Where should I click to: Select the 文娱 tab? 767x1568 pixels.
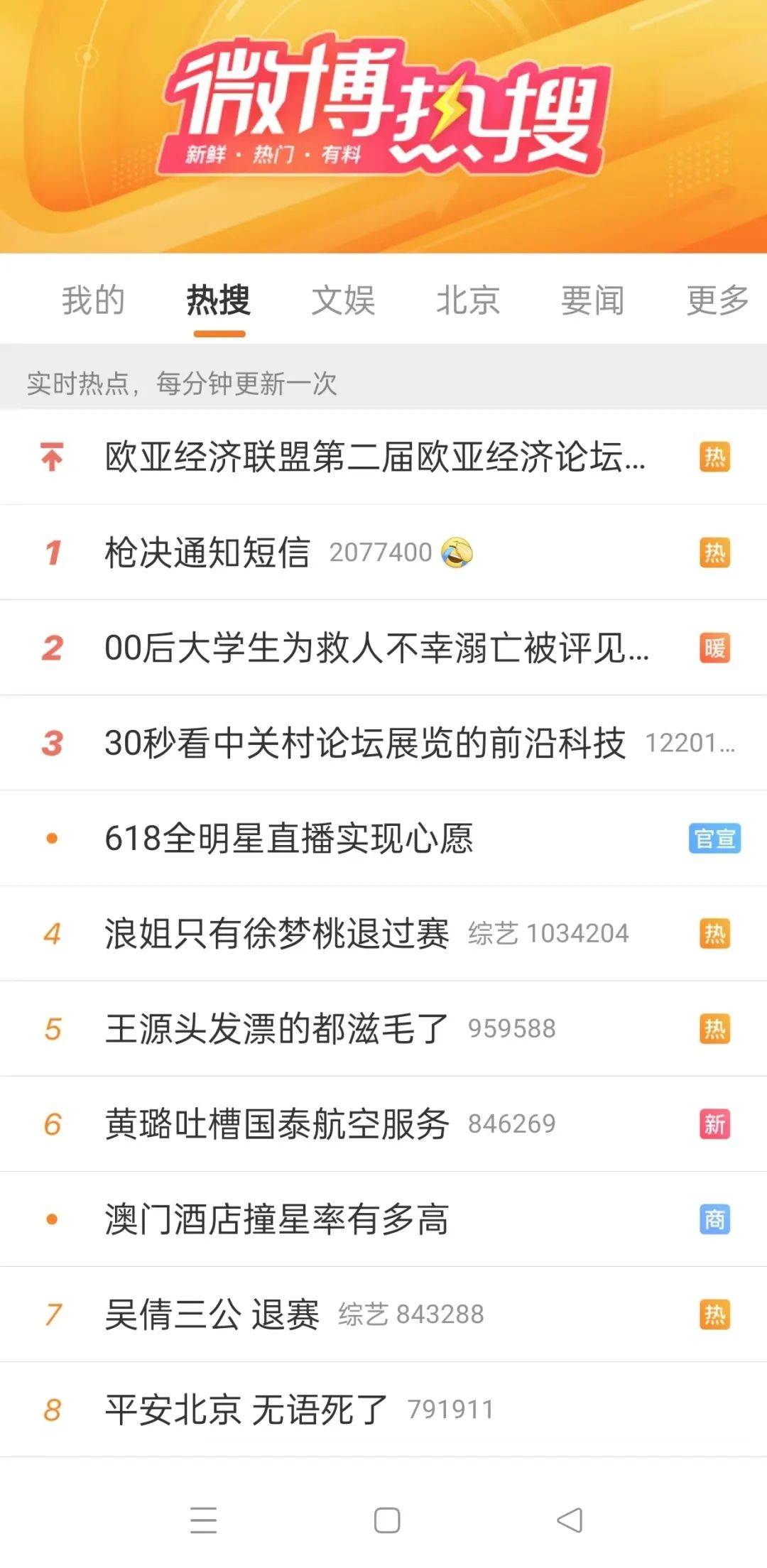click(x=343, y=300)
